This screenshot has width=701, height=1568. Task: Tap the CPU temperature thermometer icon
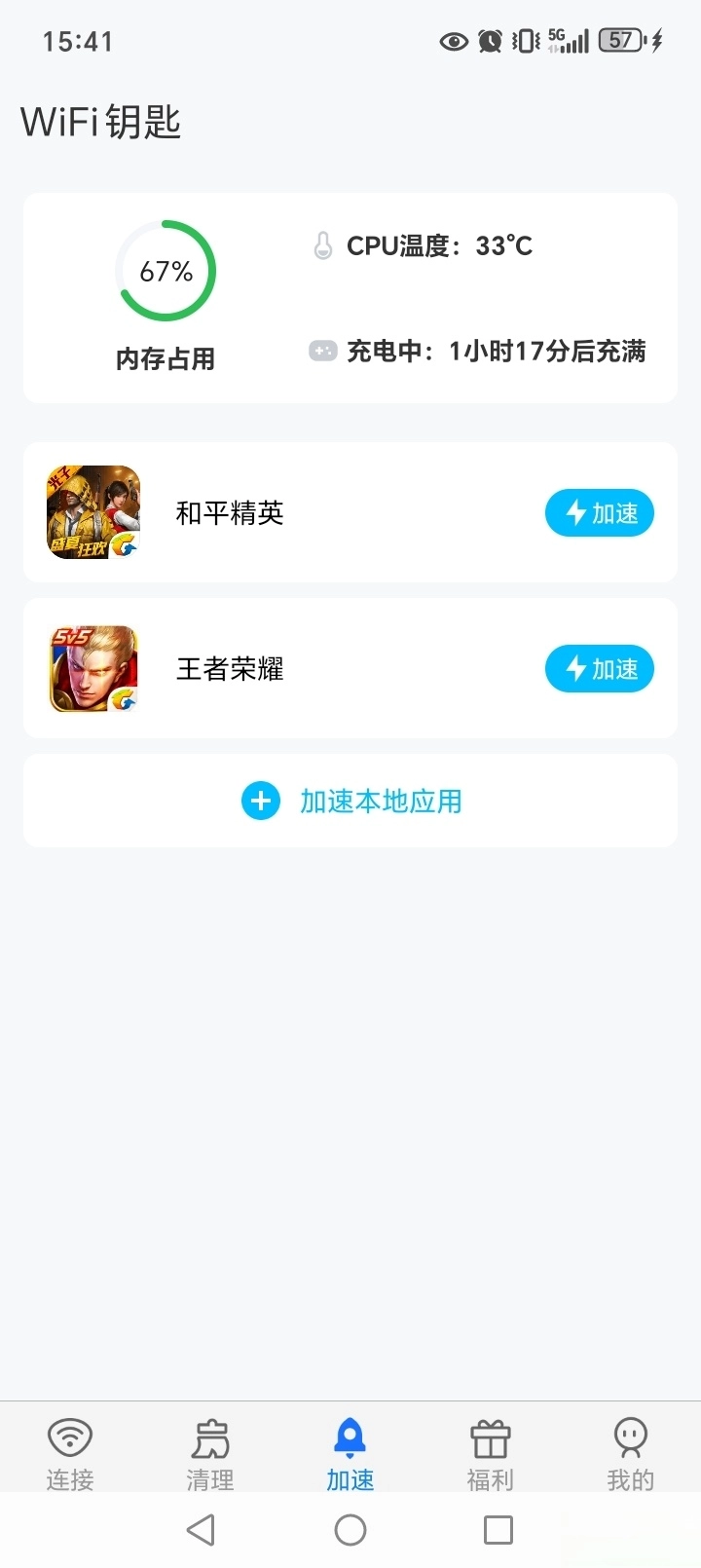324,245
